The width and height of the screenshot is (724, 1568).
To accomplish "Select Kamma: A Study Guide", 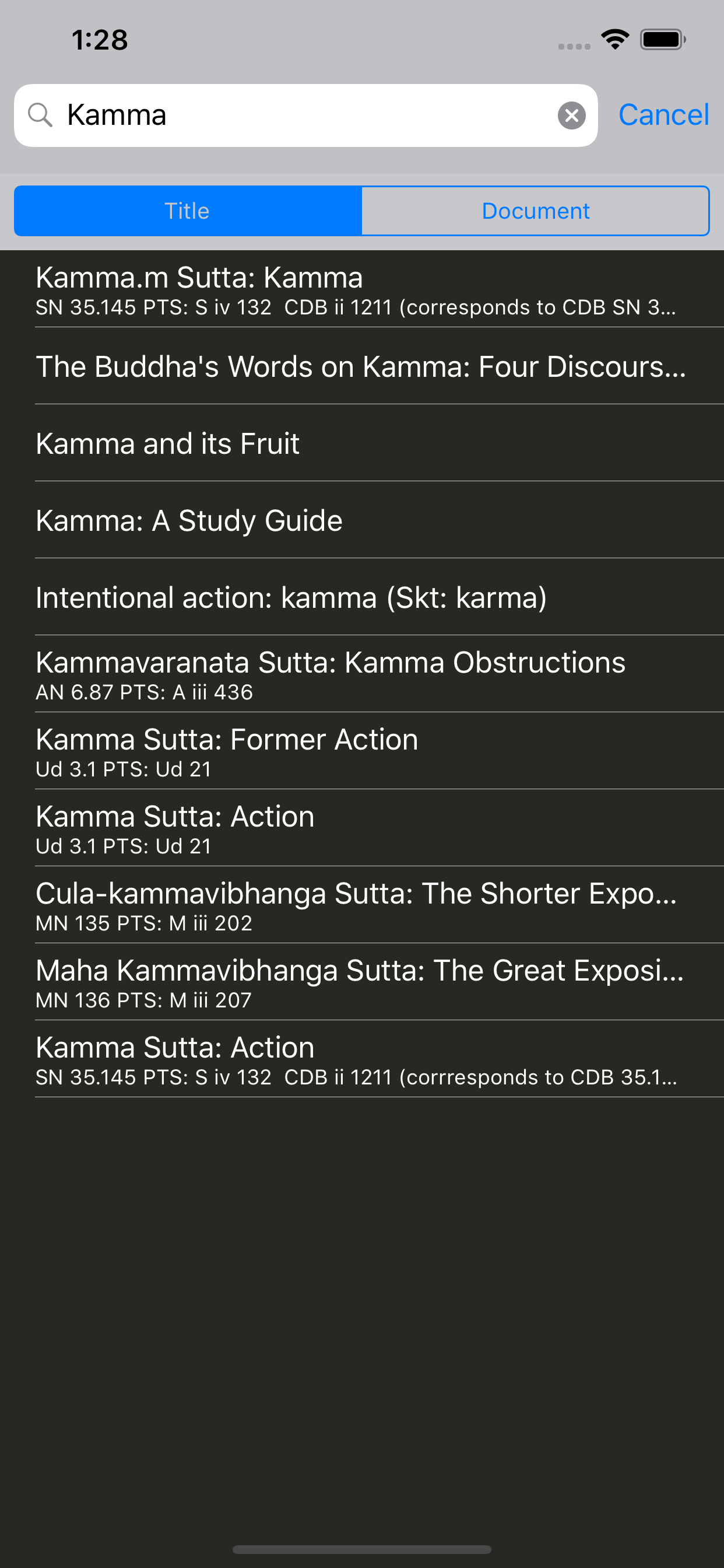I will 362,520.
